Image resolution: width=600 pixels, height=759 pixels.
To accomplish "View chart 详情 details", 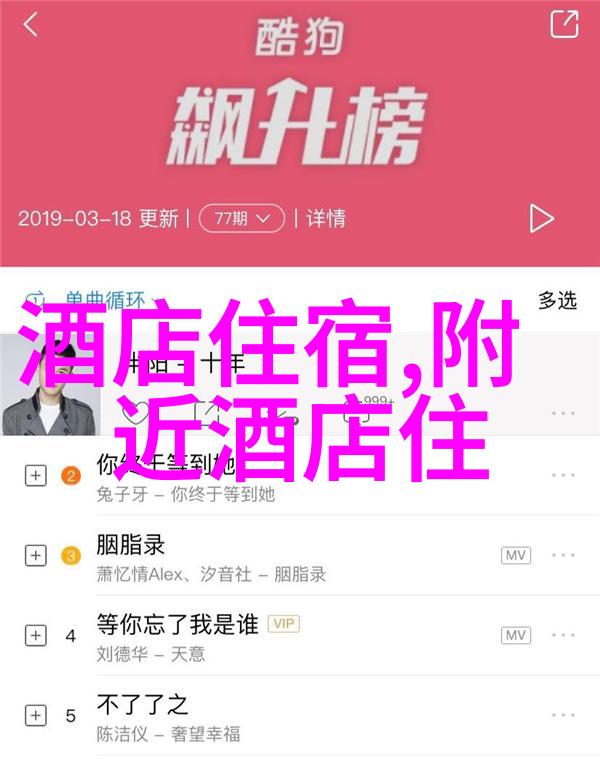I will pyautogui.click(x=325, y=218).
